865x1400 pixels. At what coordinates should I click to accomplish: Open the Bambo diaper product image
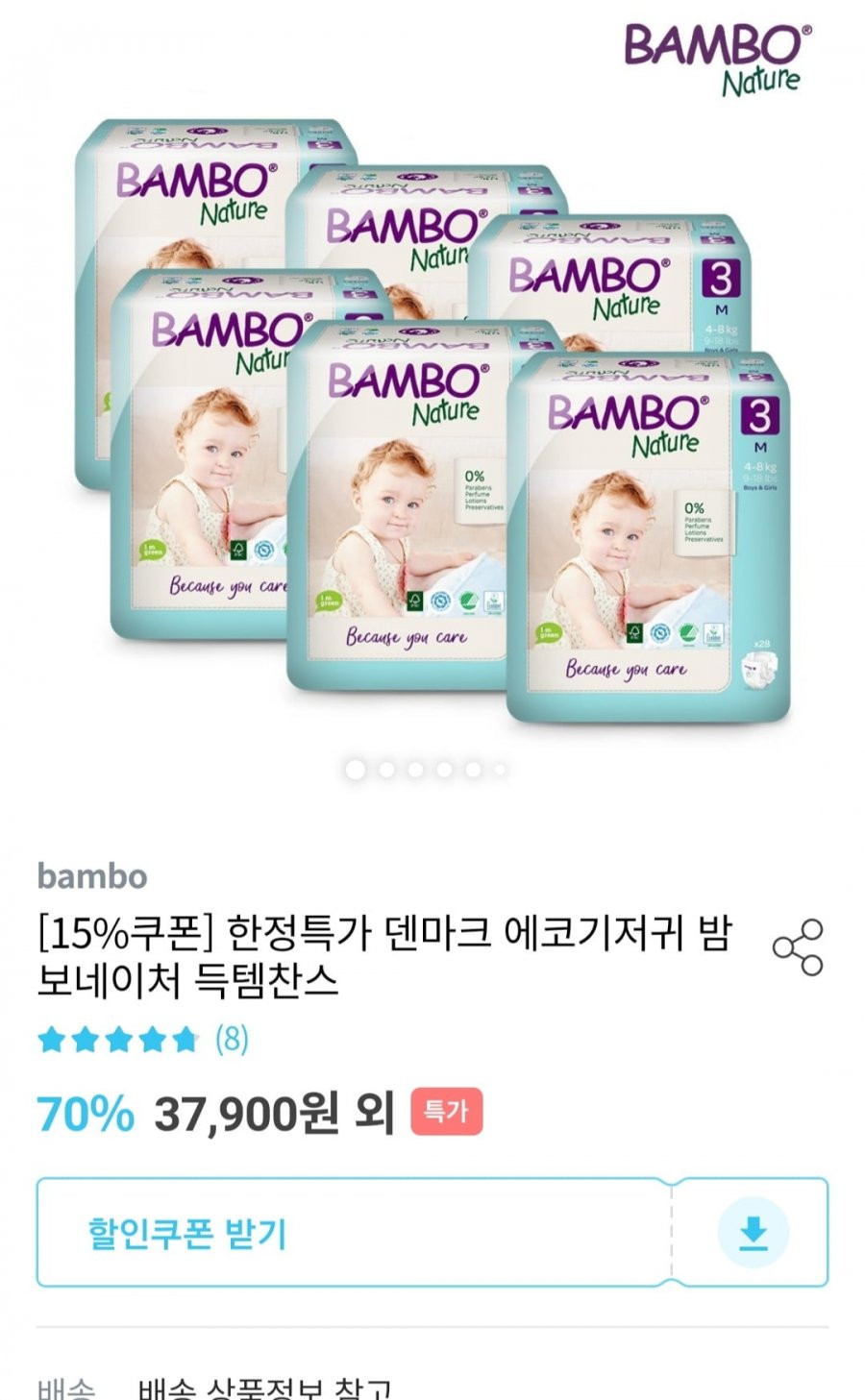click(x=432, y=423)
